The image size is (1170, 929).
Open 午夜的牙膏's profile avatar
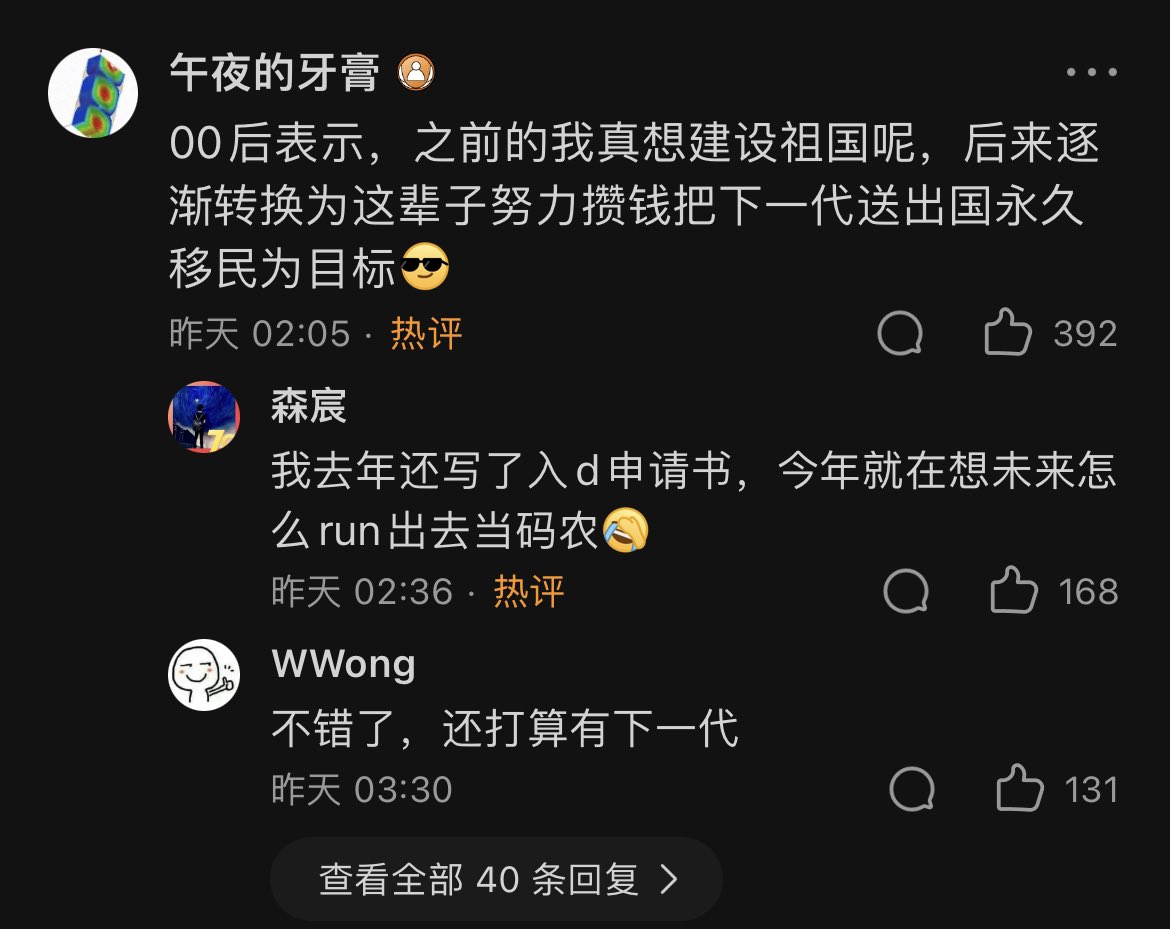[93, 93]
